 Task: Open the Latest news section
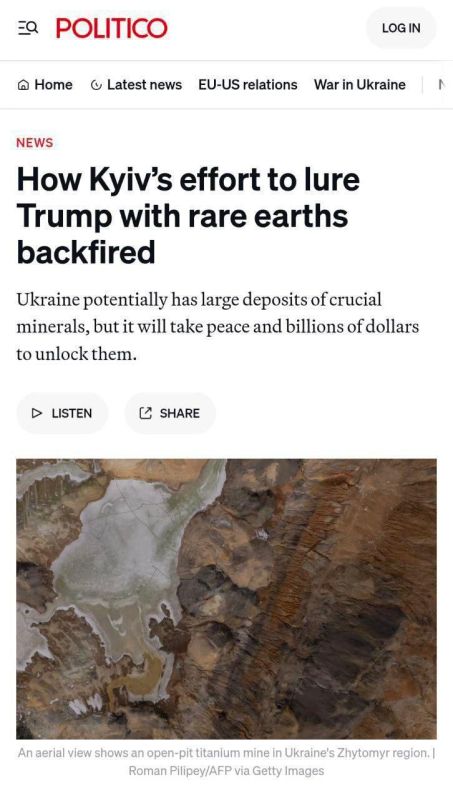[136, 85]
